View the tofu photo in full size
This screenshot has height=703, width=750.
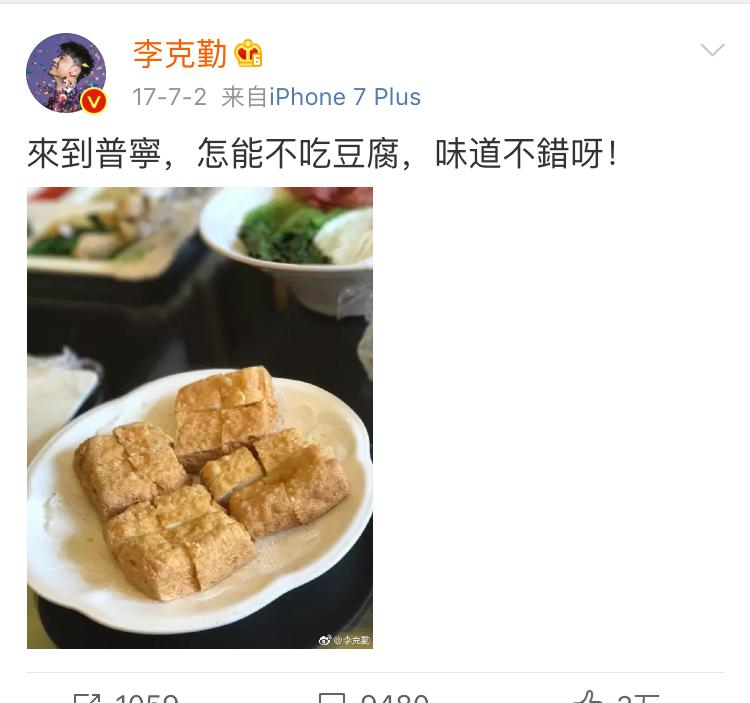(x=200, y=417)
